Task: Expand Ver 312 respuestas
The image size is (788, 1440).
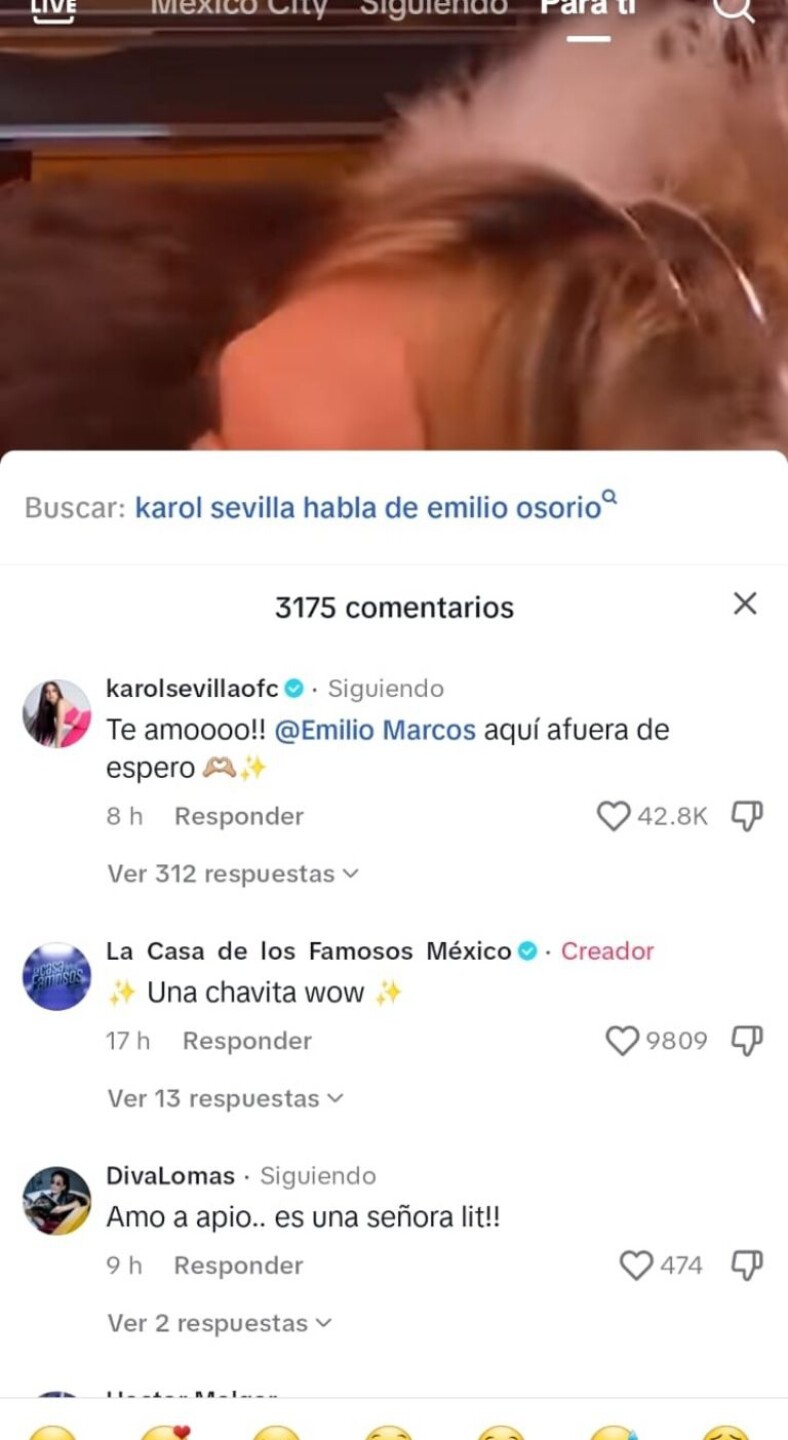Action: click(x=232, y=873)
